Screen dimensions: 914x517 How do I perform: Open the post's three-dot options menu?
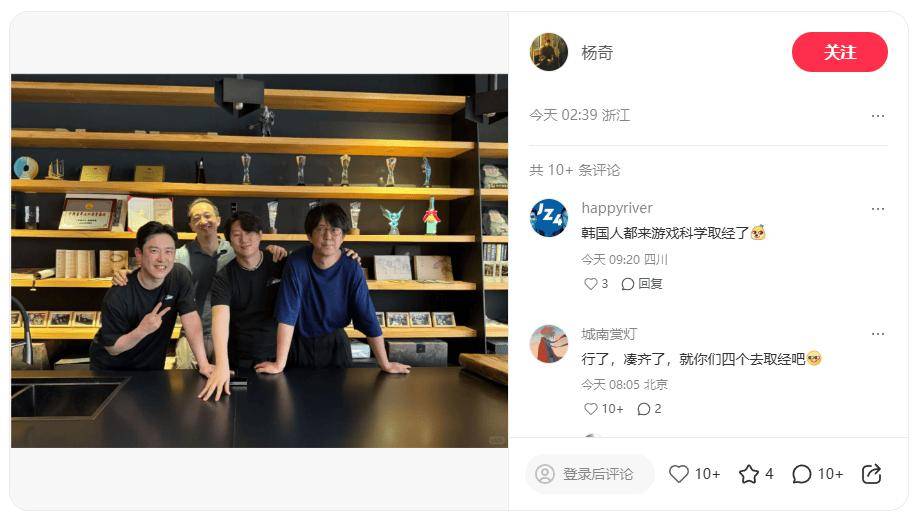click(877, 116)
